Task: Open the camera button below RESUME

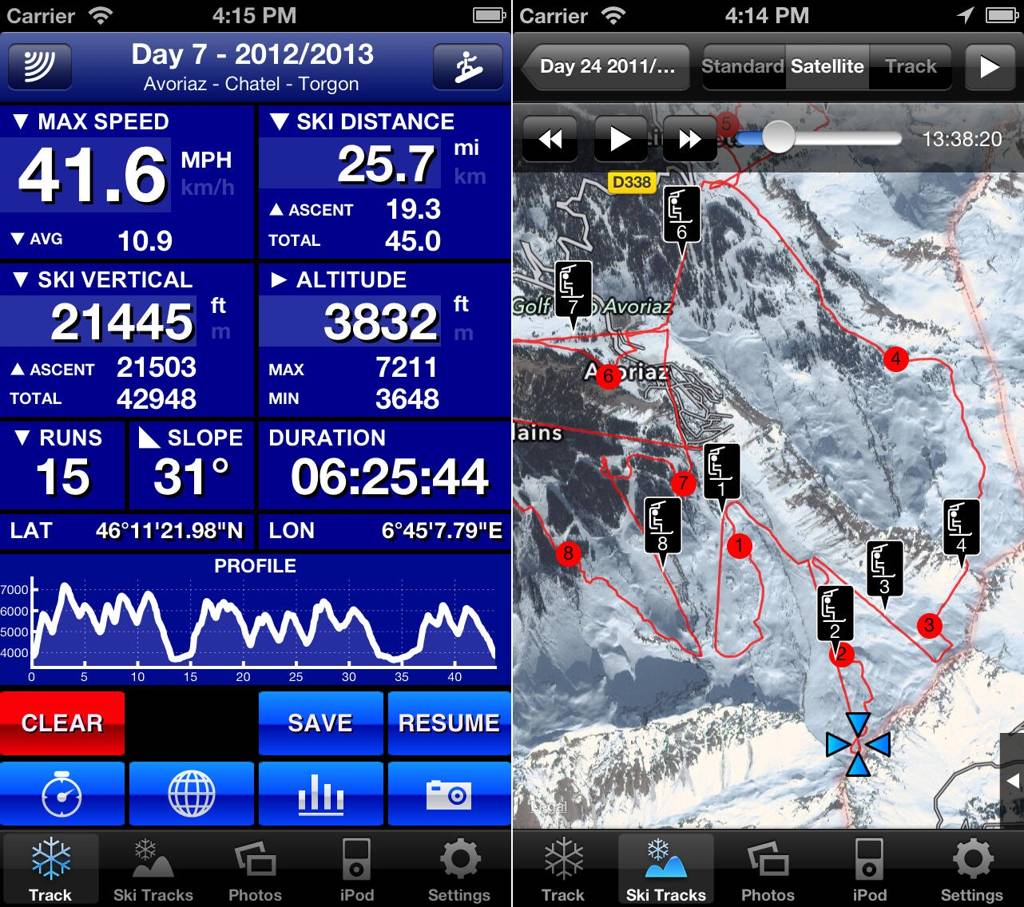Action: (x=448, y=795)
